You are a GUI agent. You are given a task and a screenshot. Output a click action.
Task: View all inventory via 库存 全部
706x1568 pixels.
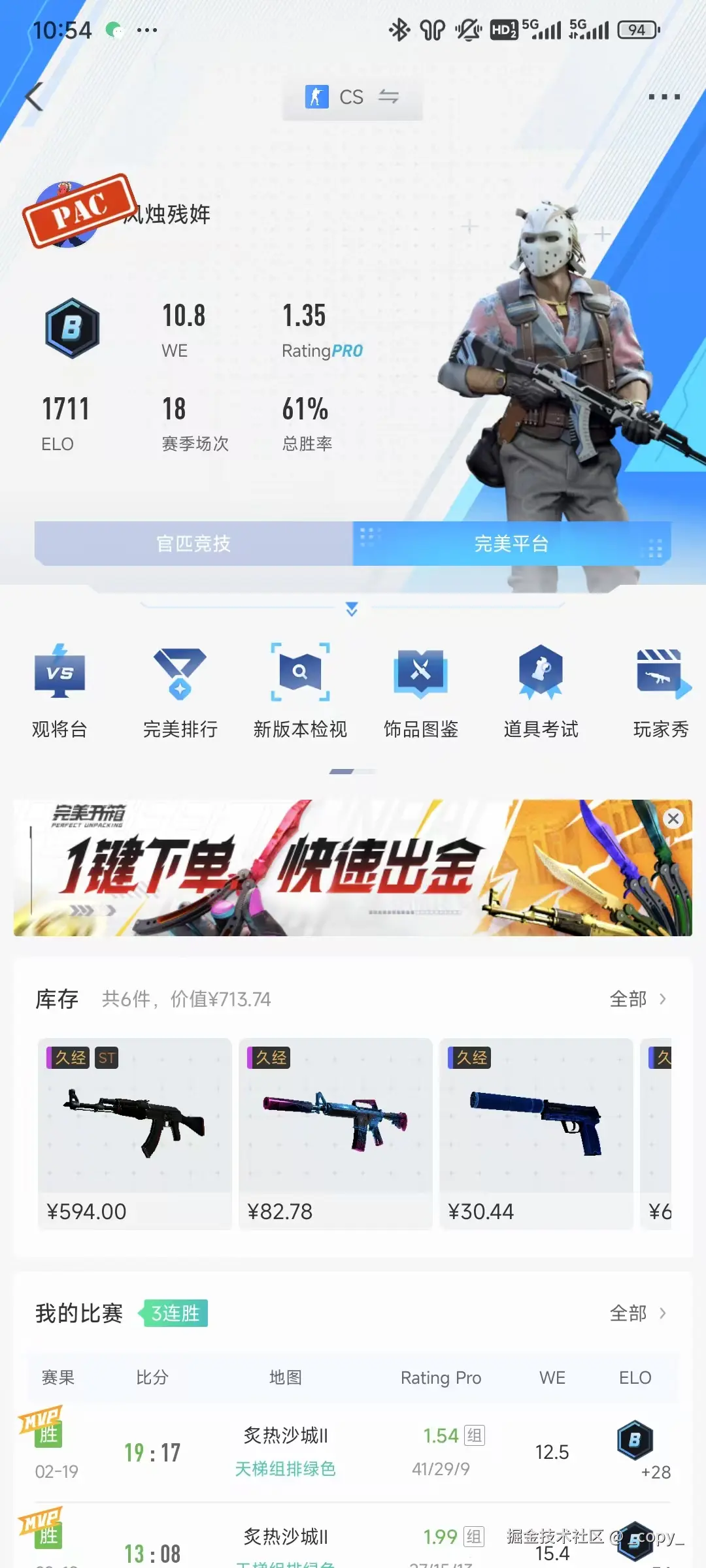(637, 999)
